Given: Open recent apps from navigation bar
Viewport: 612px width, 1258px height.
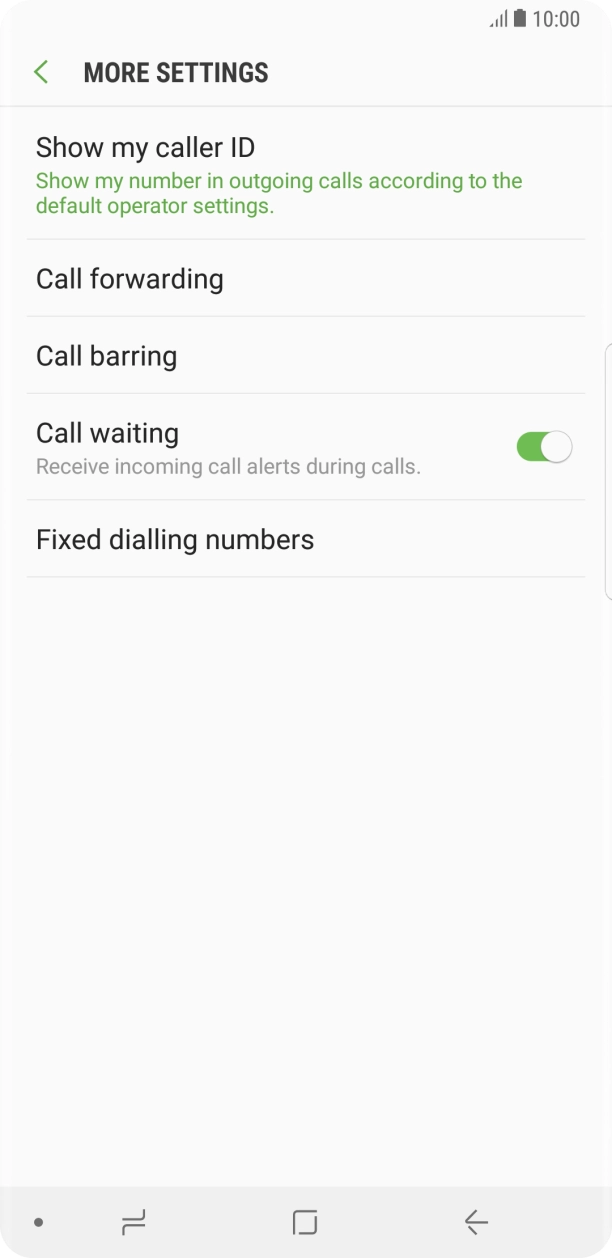Looking at the screenshot, I should pyautogui.click(x=134, y=1221).
